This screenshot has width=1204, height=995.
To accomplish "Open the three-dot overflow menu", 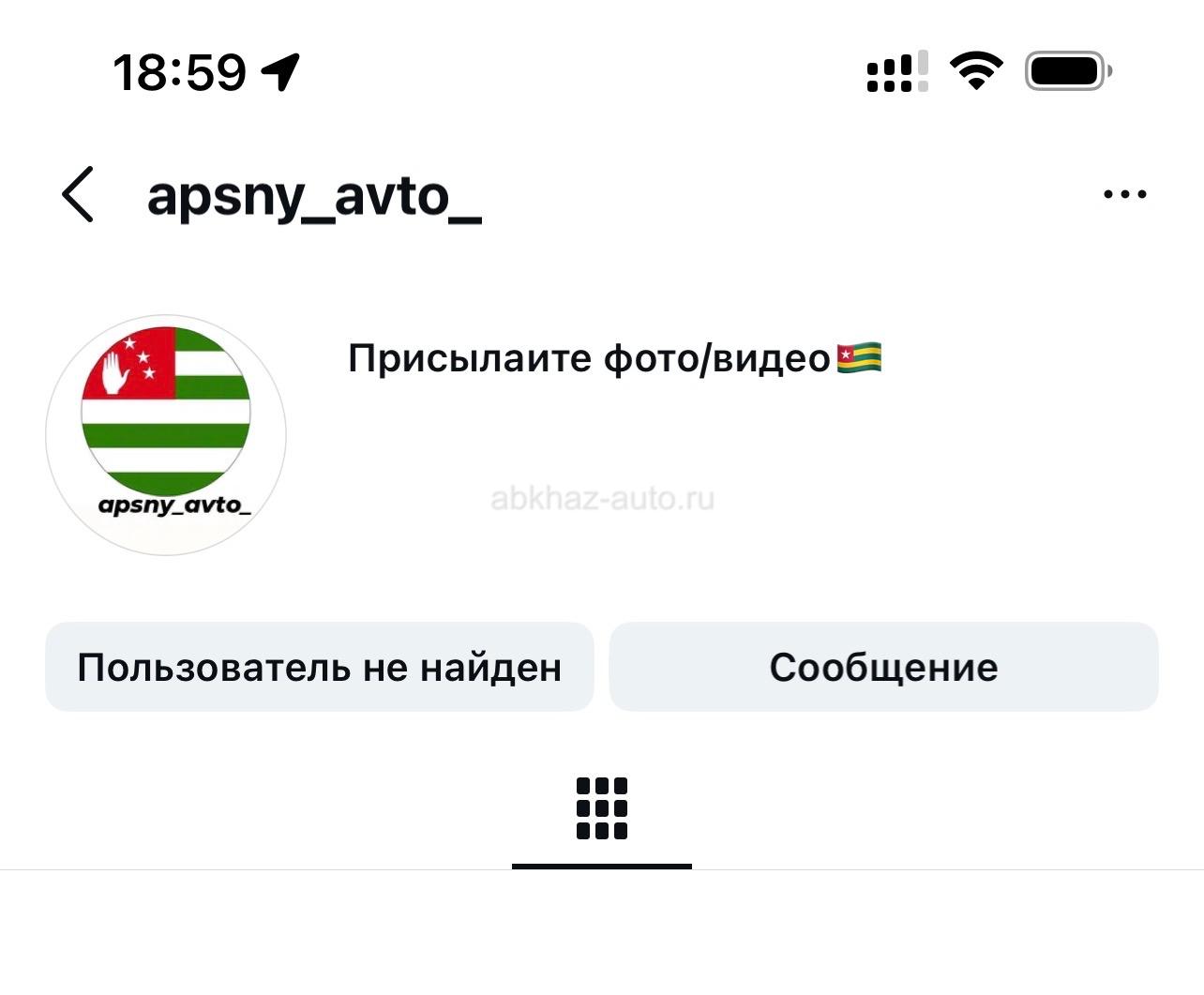I will point(1124,195).
